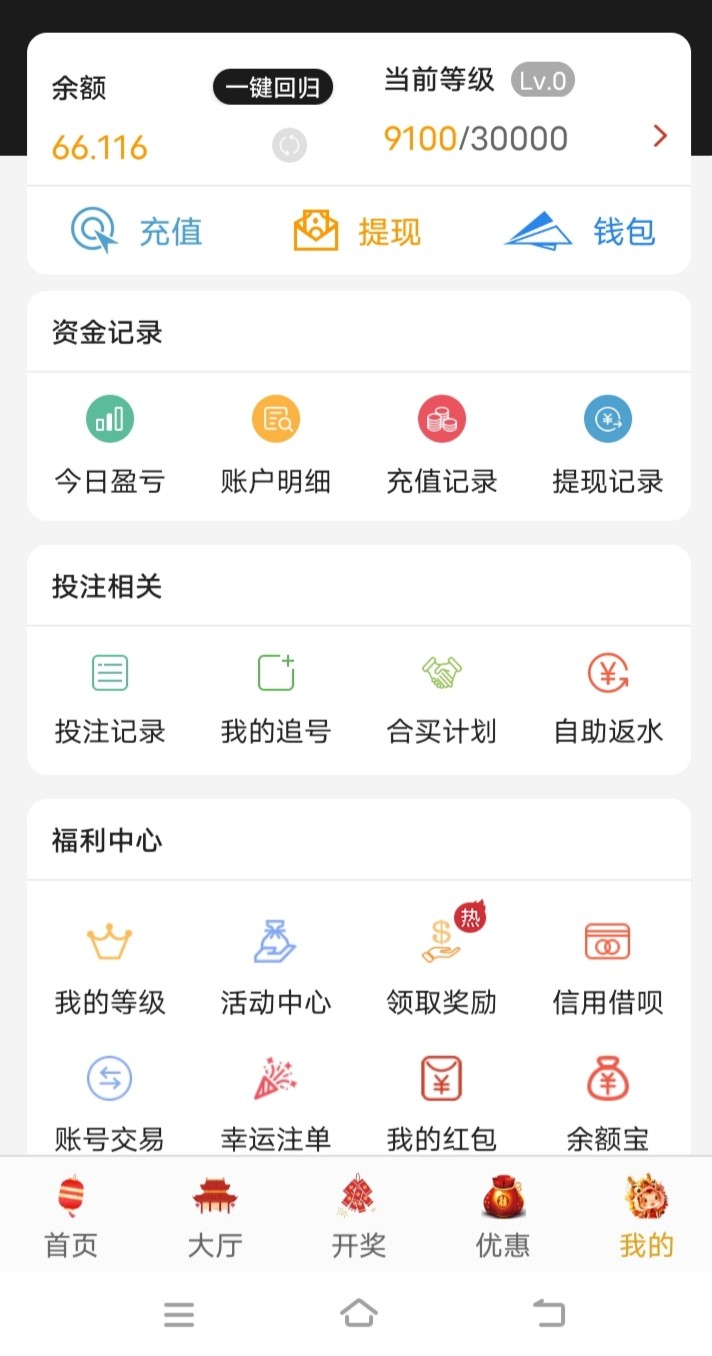This screenshot has height=1356, width=712.
Task: Open 账户明细
Action: click(x=276, y=444)
